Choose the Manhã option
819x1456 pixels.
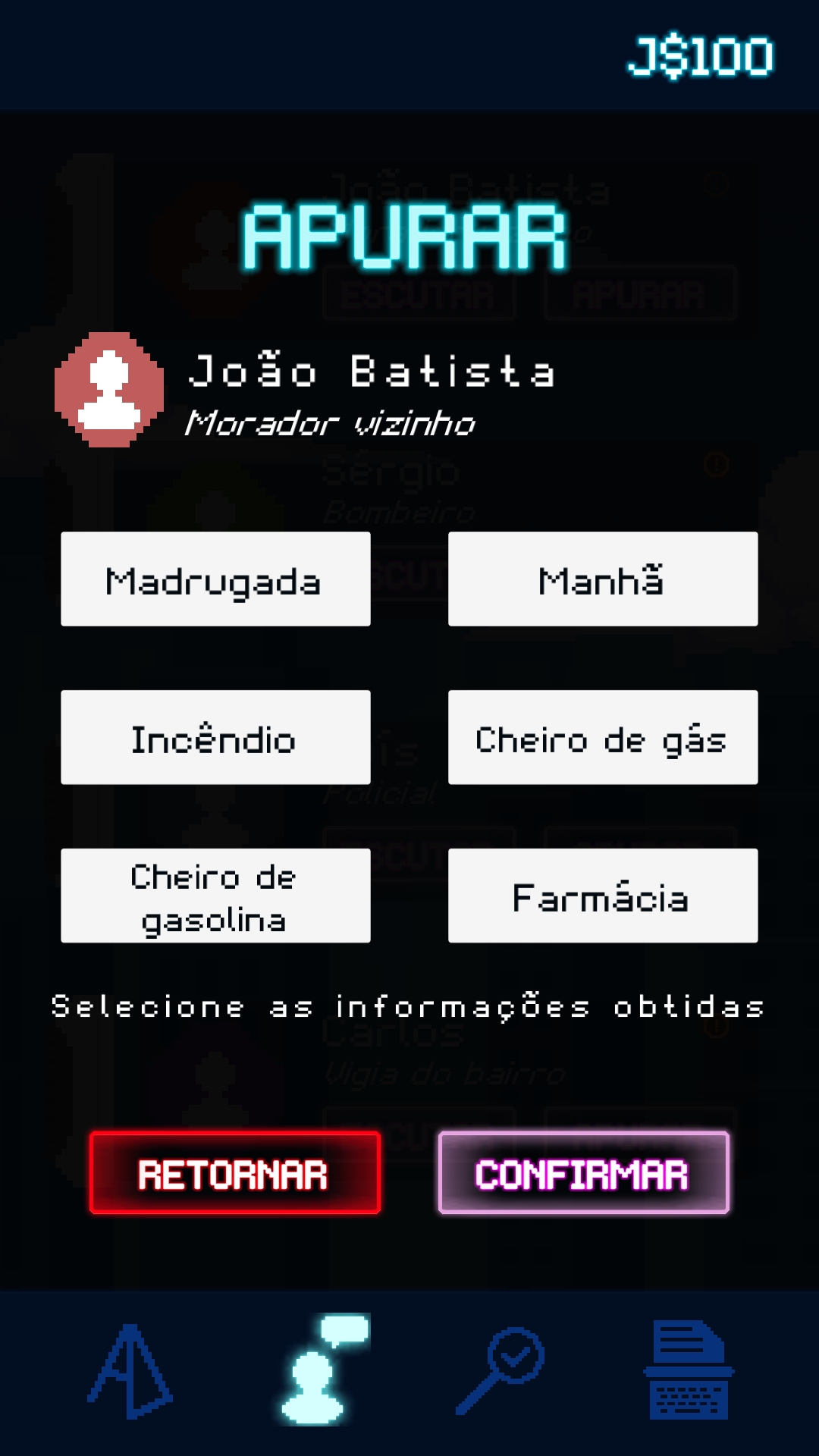tap(603, 579)
